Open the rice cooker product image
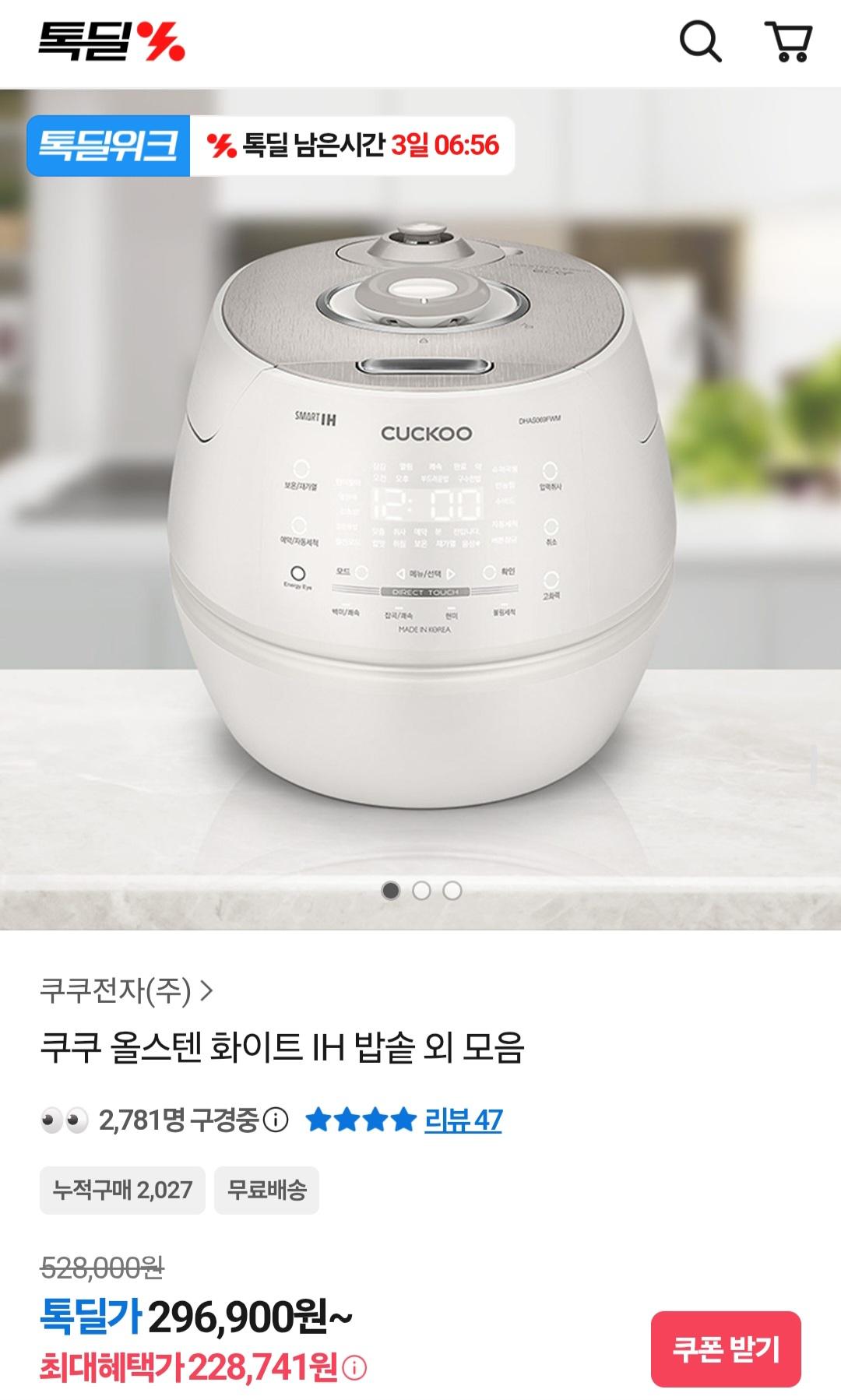841x1400 pixels. [420, 514]
